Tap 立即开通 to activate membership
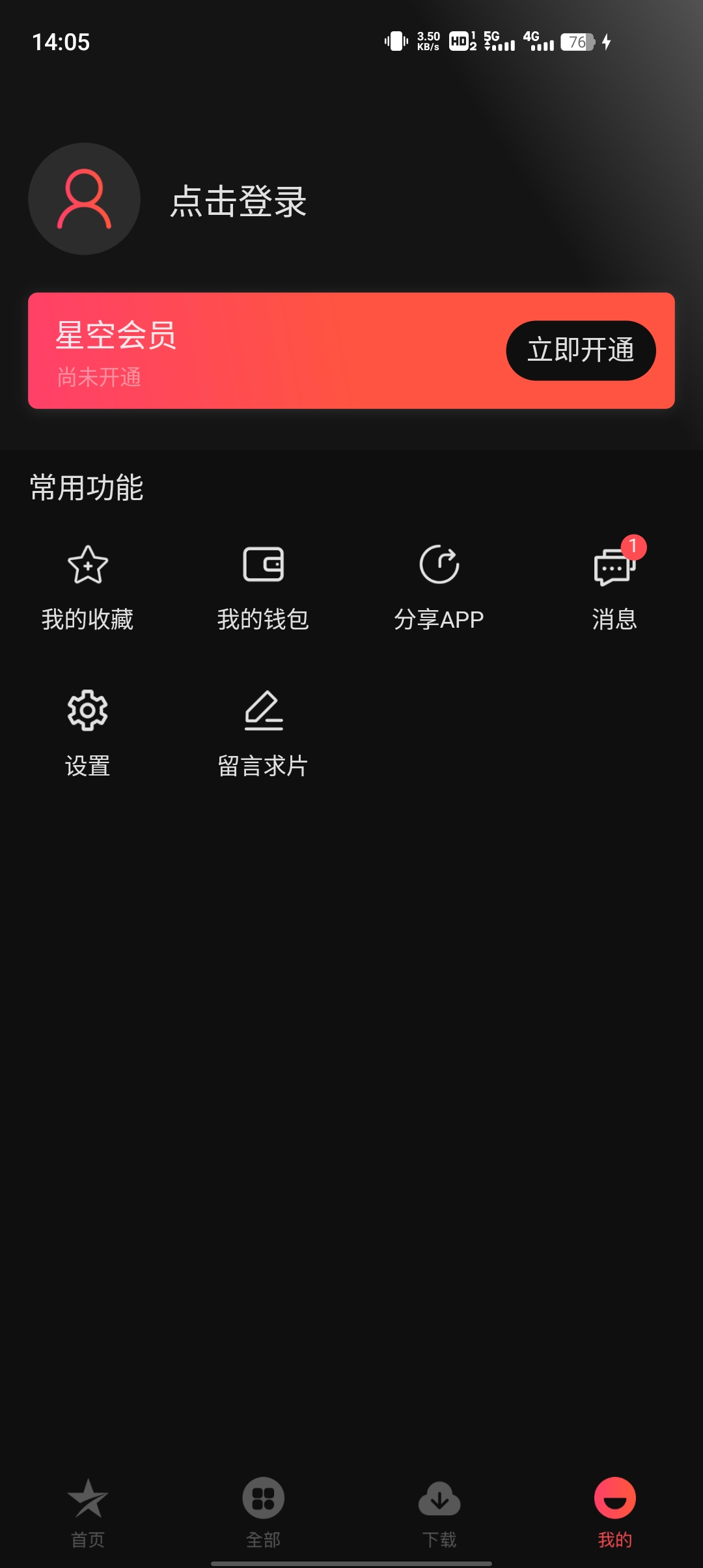 point(581,350)
